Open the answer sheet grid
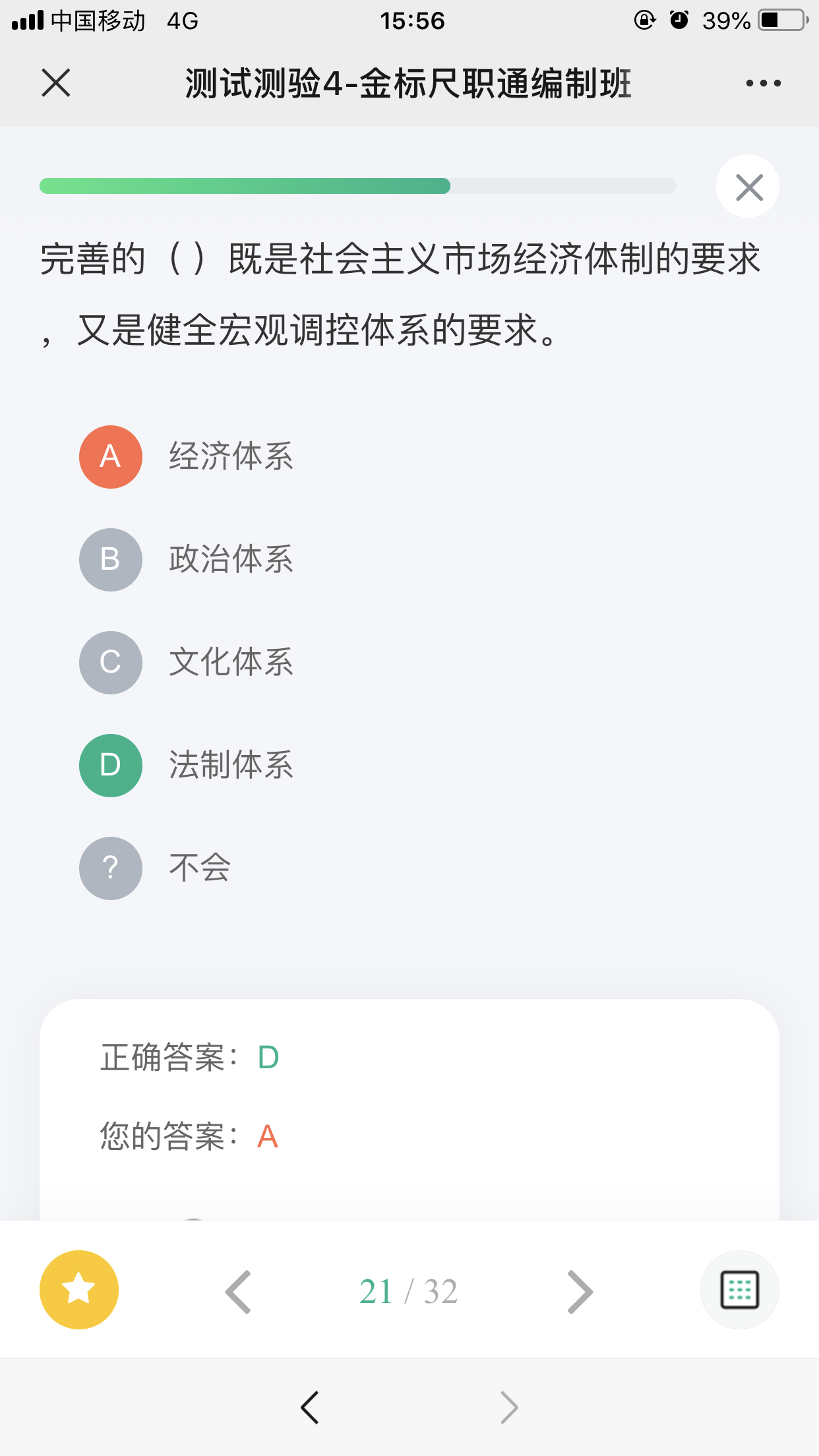This screenshot has height=1456, width=819. pyautogui.click(x=740, y=1290)
